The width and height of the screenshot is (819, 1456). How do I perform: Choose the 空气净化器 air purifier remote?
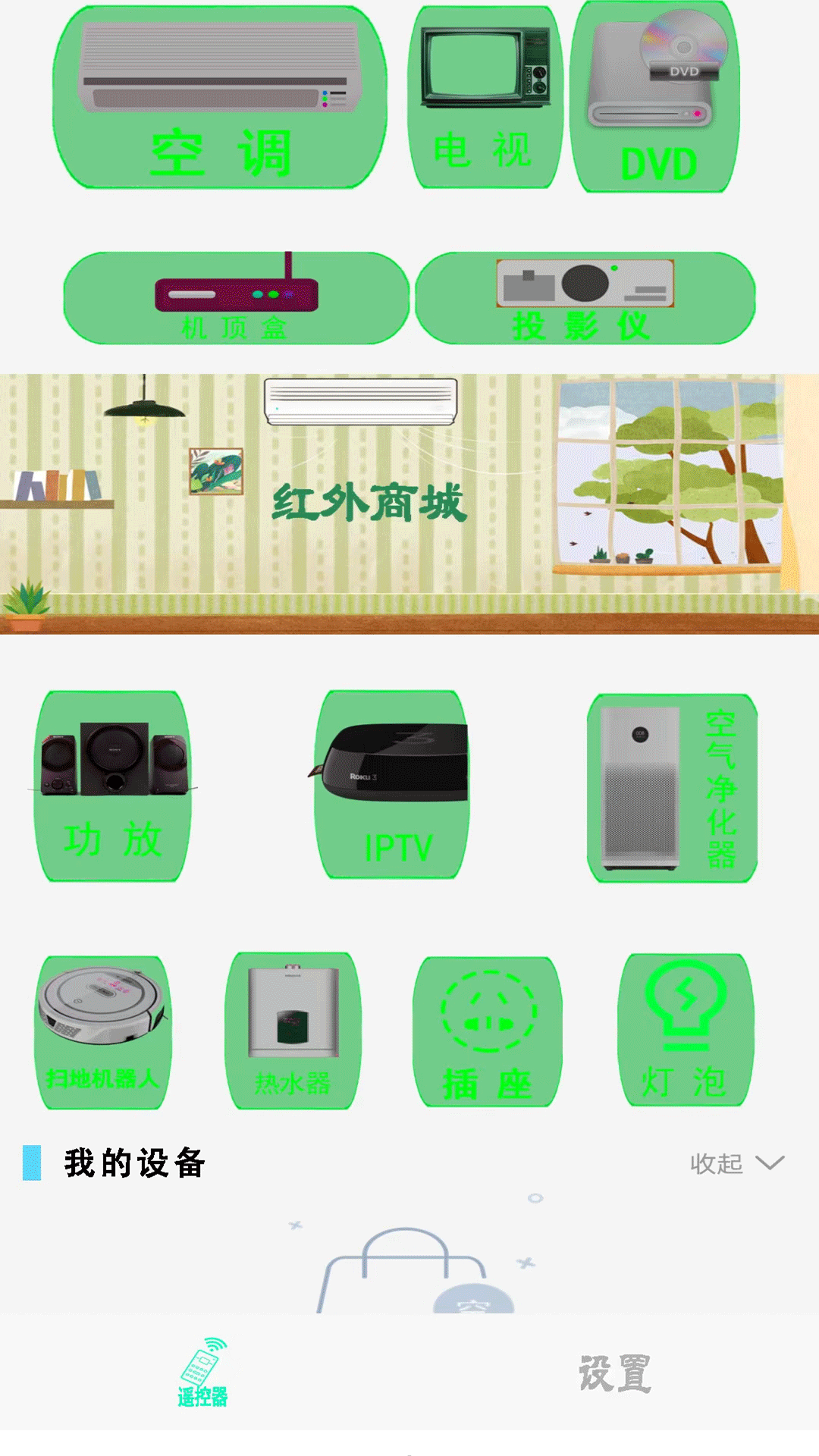click(672, 788)
